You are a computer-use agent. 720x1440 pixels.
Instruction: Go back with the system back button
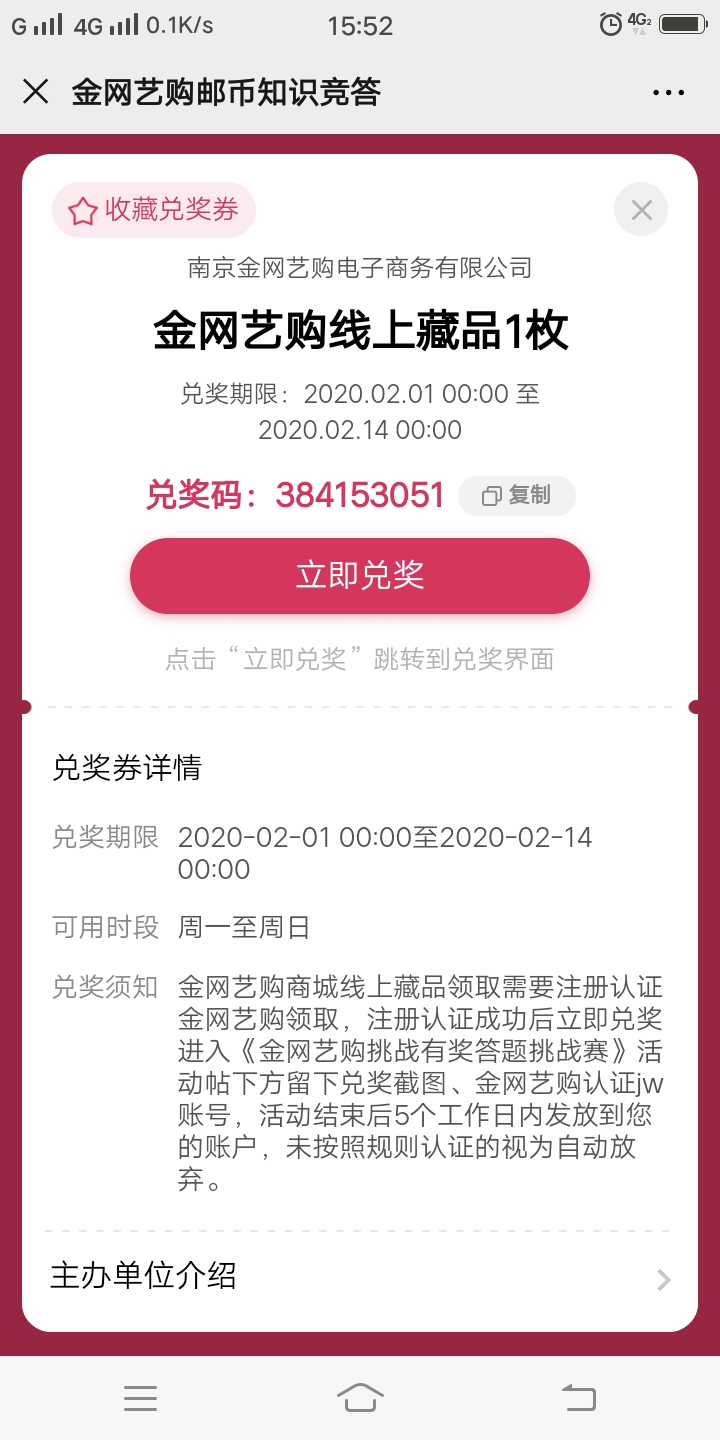point(579,1397)
